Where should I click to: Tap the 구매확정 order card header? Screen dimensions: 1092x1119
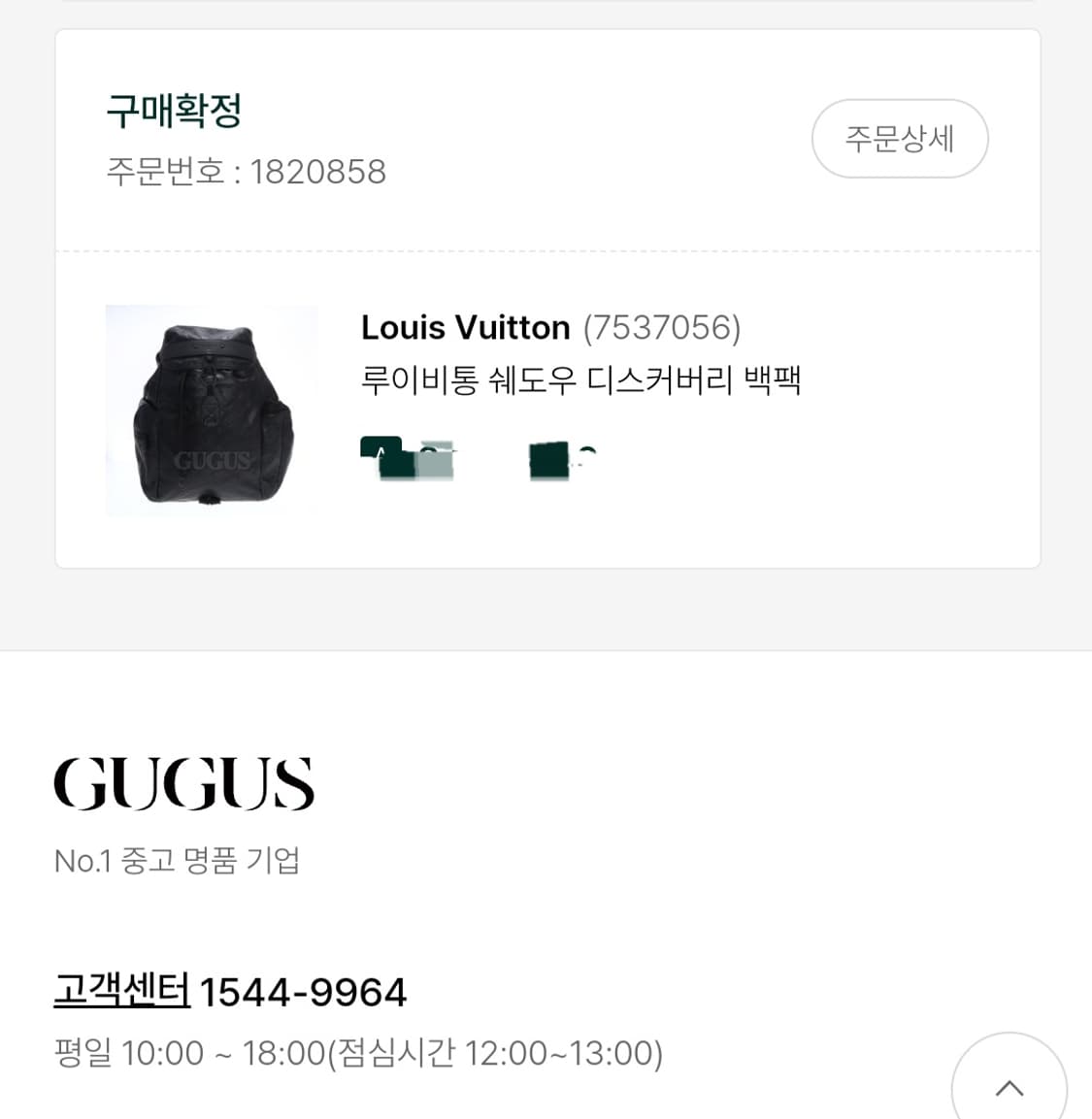click(x=388, y=136)
